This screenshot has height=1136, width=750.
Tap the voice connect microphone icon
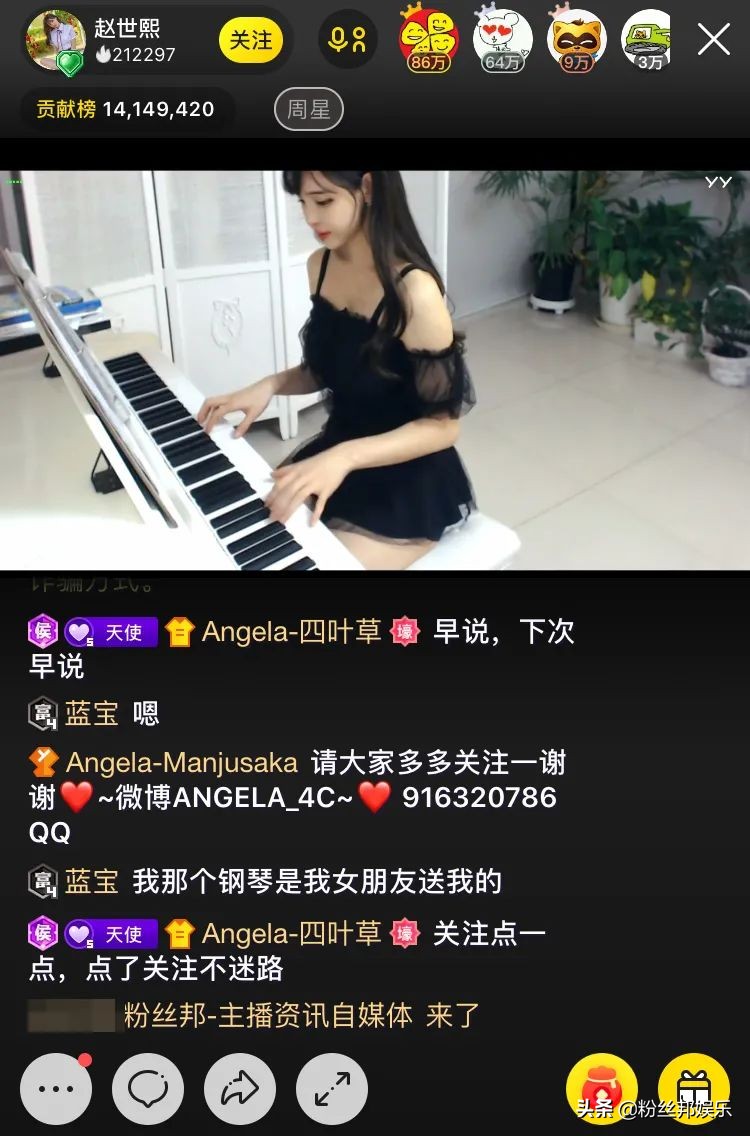tap(346, 40)
